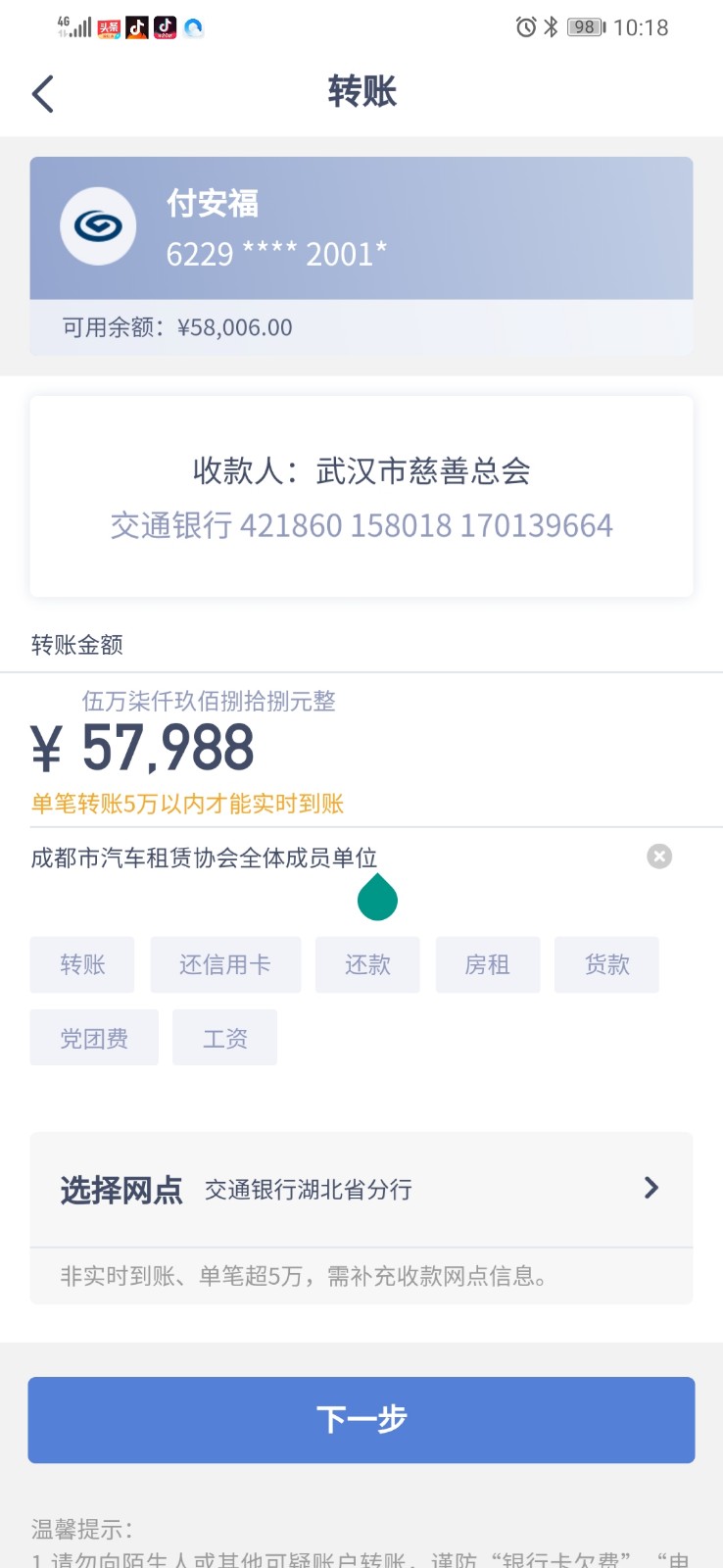Go back from the 转账 page
Viewport: 723px width, 1568px height.
tap(43, 94)
